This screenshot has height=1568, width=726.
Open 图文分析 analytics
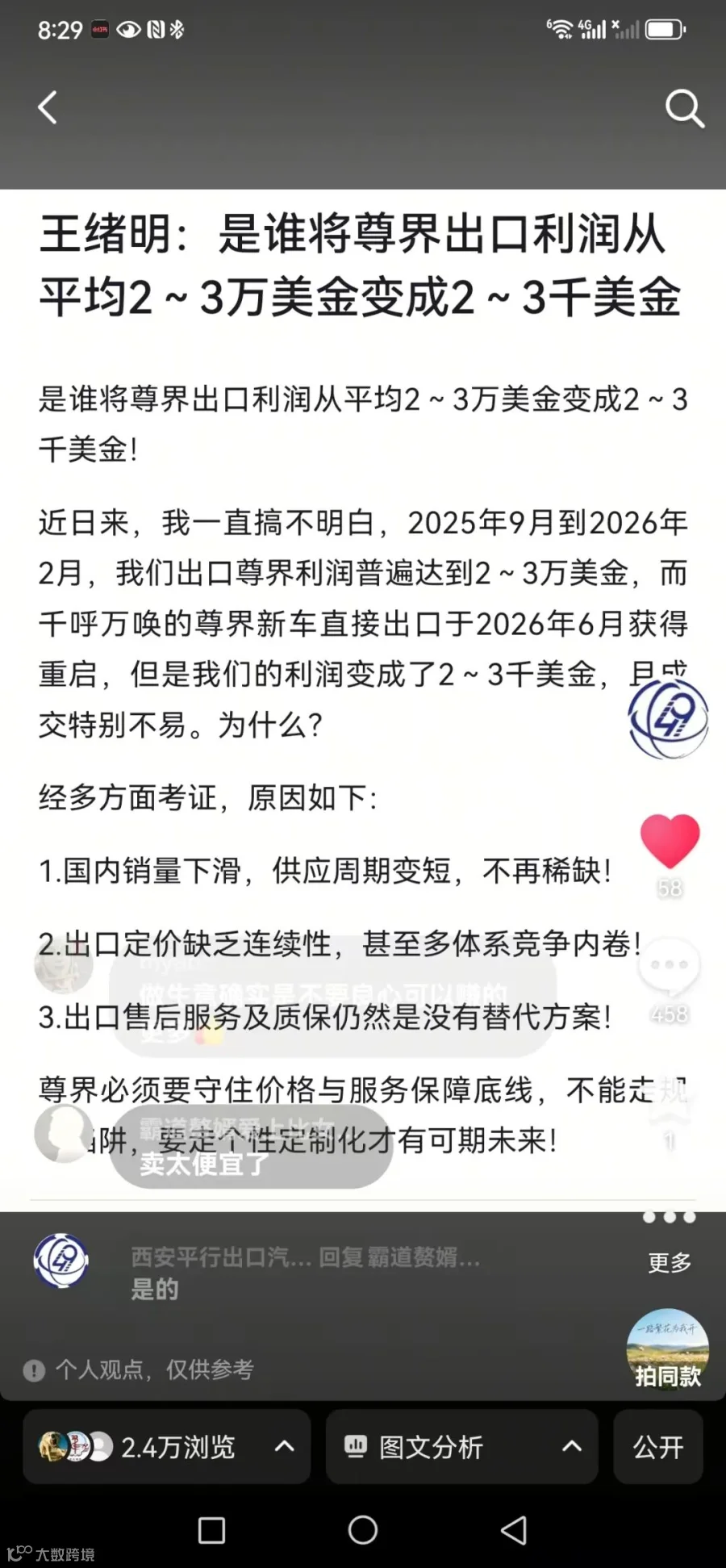pos(461,1447)
